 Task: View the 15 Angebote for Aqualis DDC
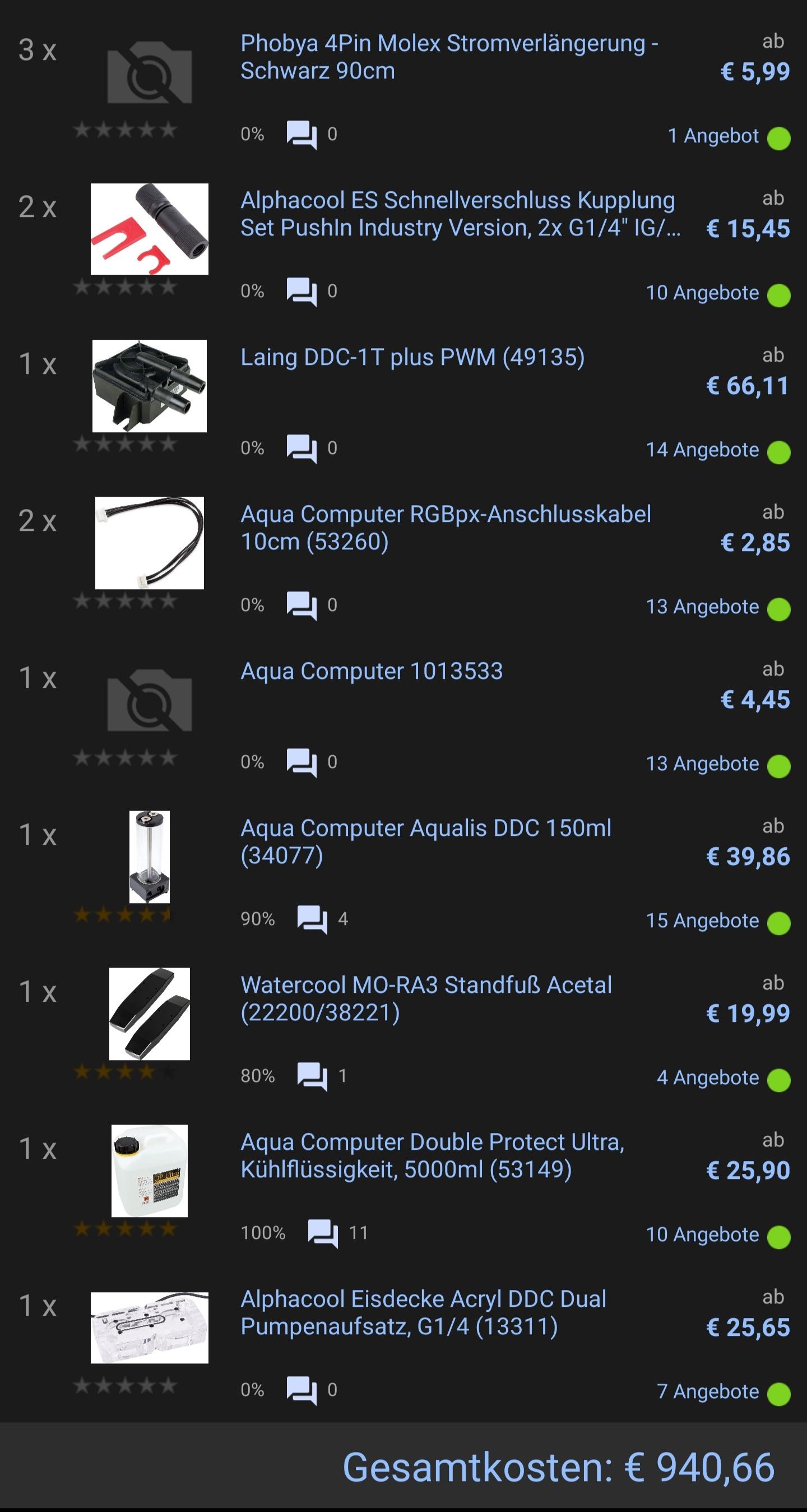pos(703,921)
